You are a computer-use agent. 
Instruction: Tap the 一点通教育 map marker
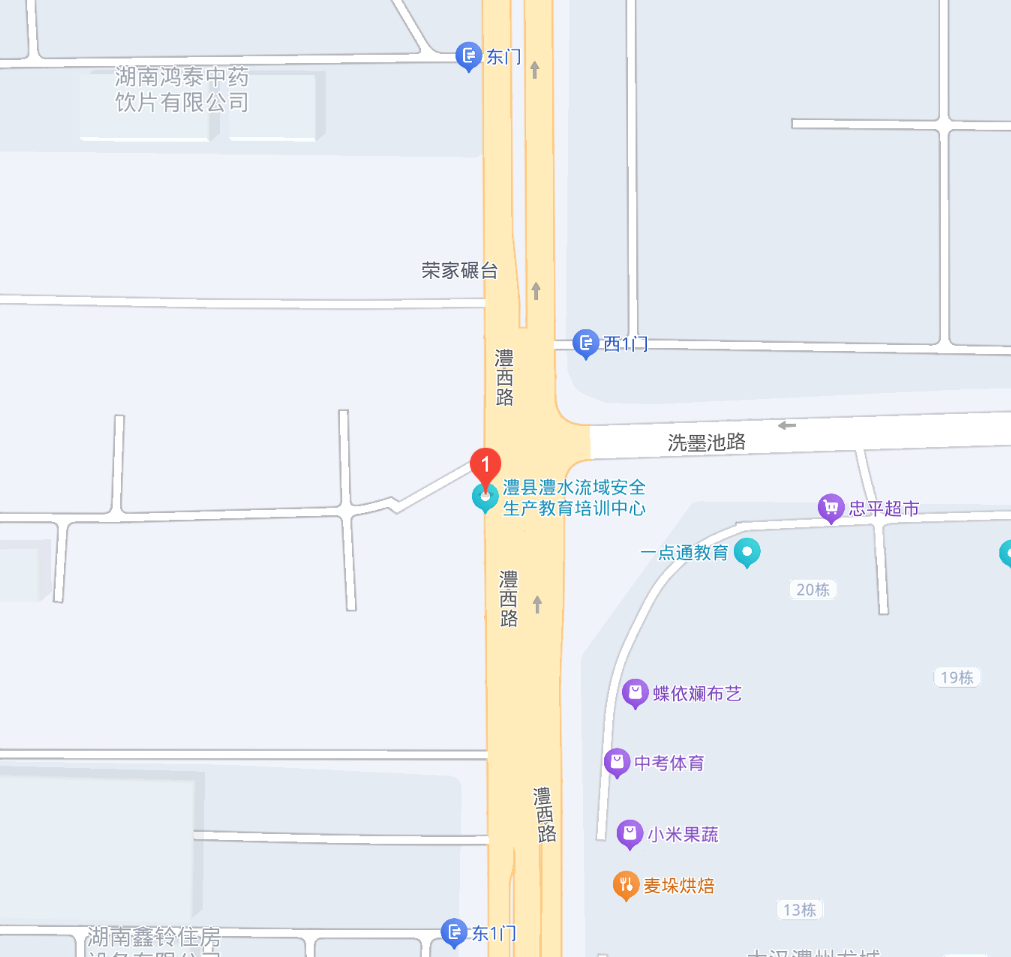746,552
